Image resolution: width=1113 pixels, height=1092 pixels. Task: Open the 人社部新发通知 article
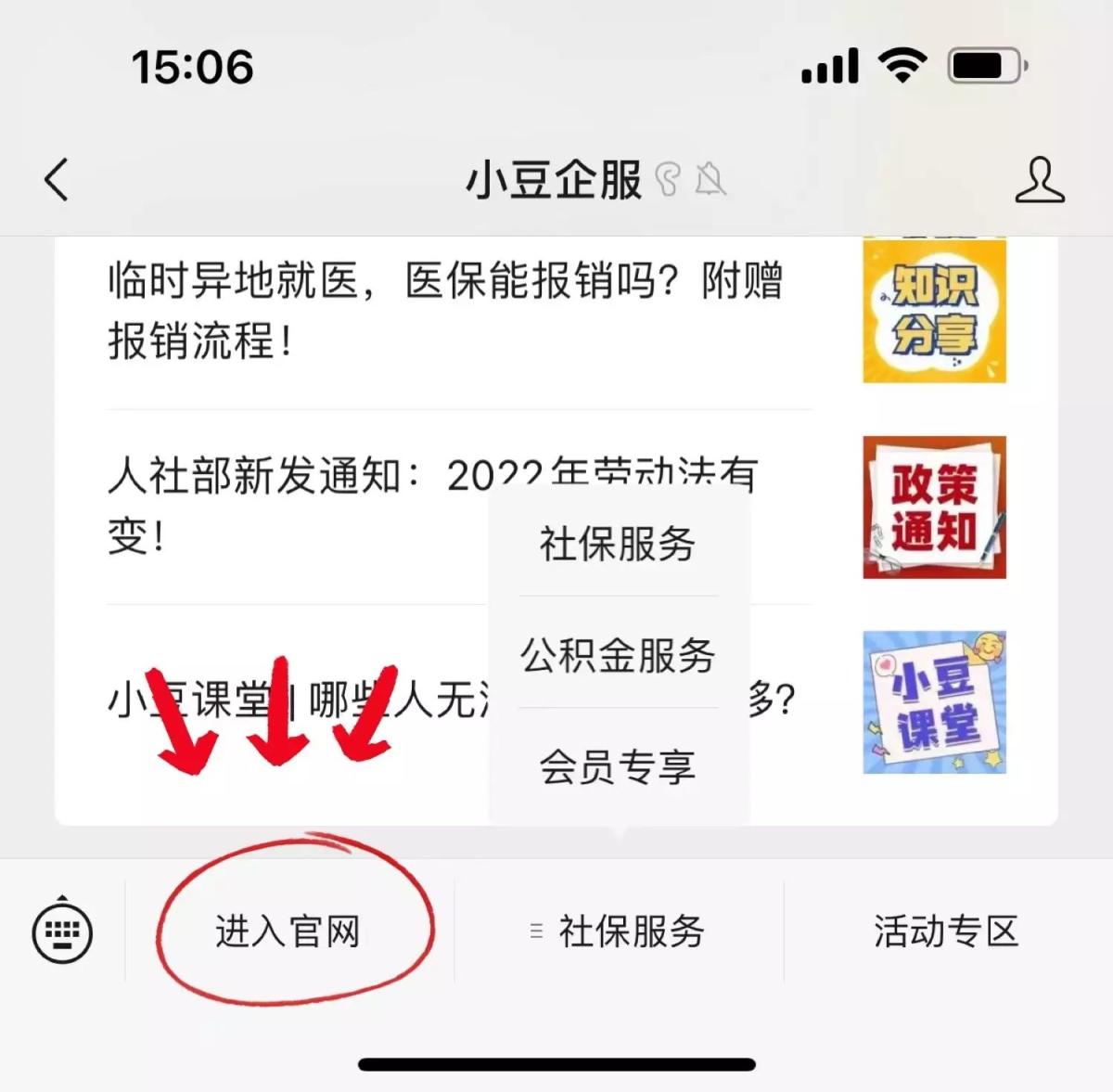click(297, 506)
